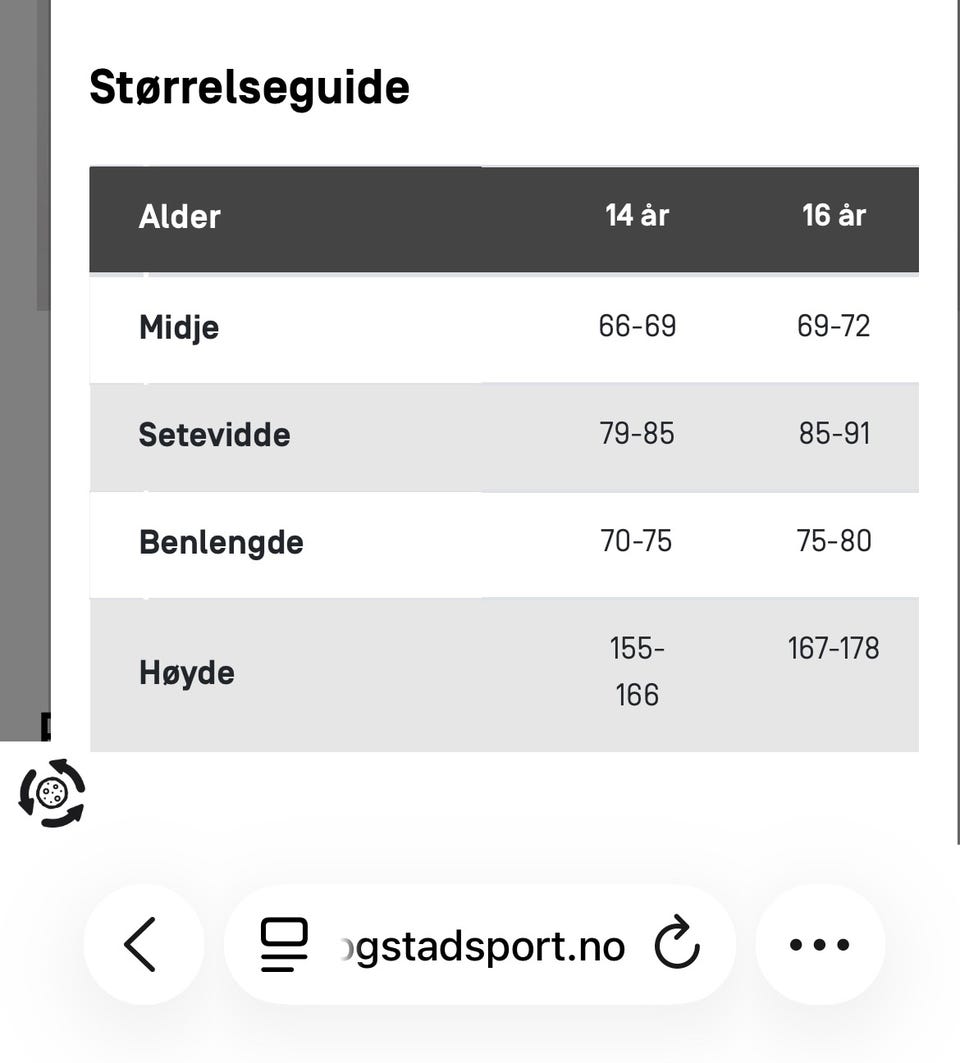
Task: Select the 155-166 height value
Action: 636,671
